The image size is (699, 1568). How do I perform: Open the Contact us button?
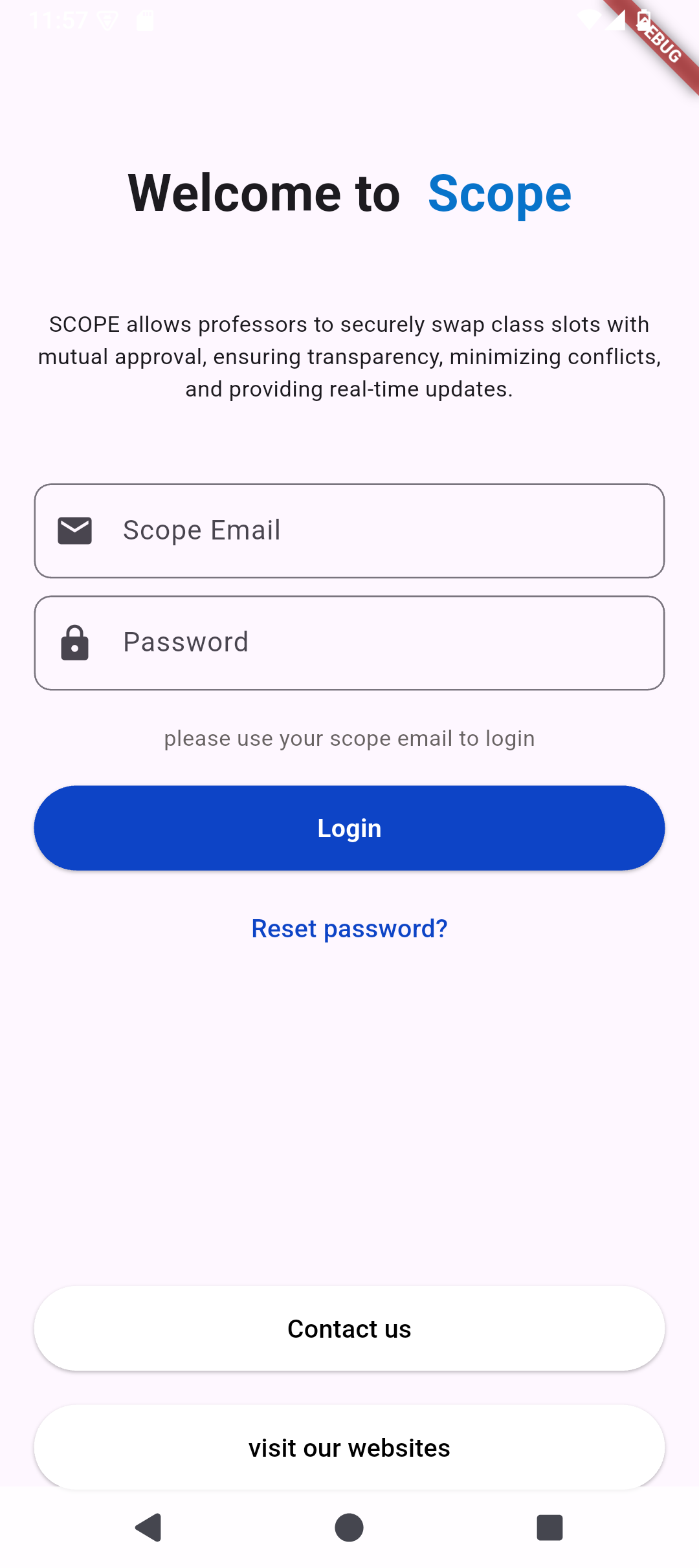349,1329
